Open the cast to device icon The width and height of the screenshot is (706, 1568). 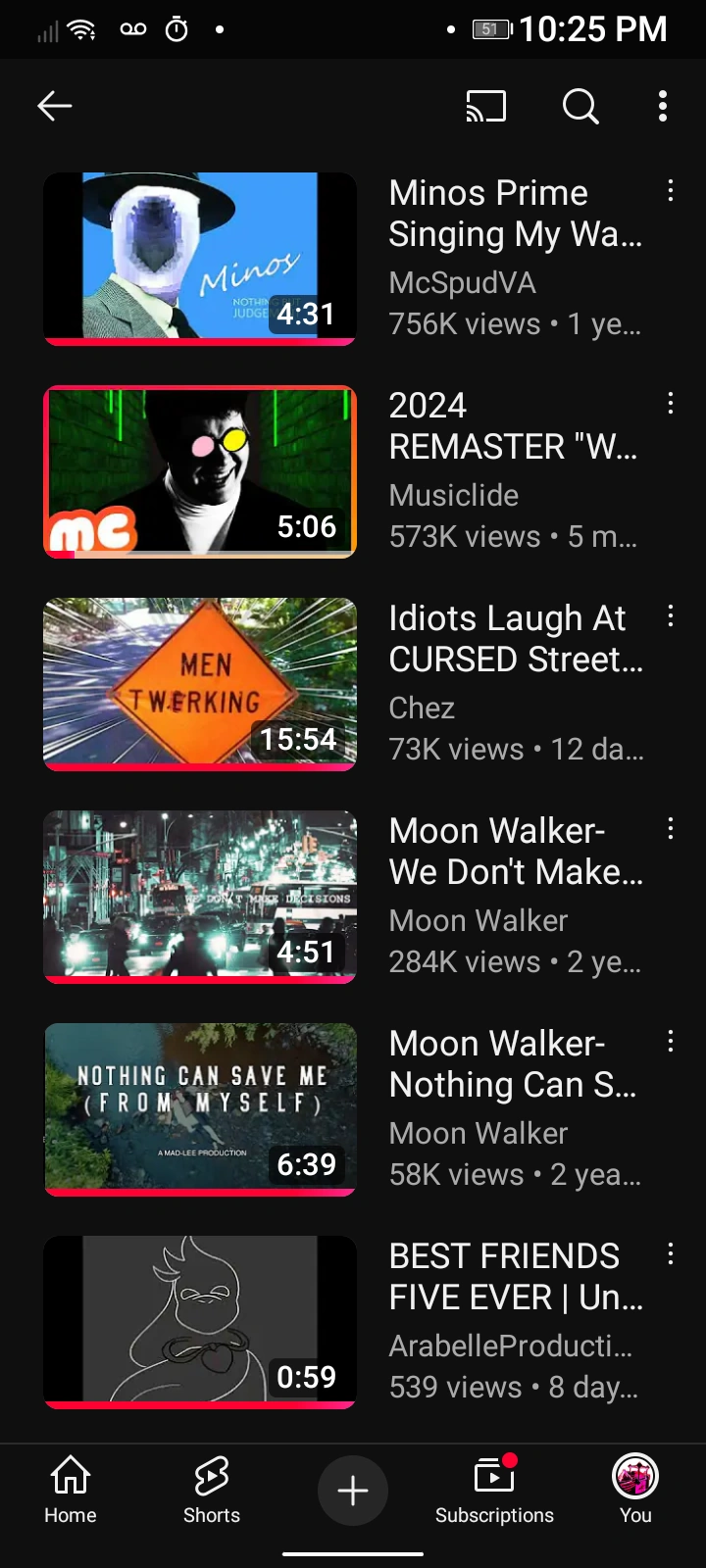point(486,106)
